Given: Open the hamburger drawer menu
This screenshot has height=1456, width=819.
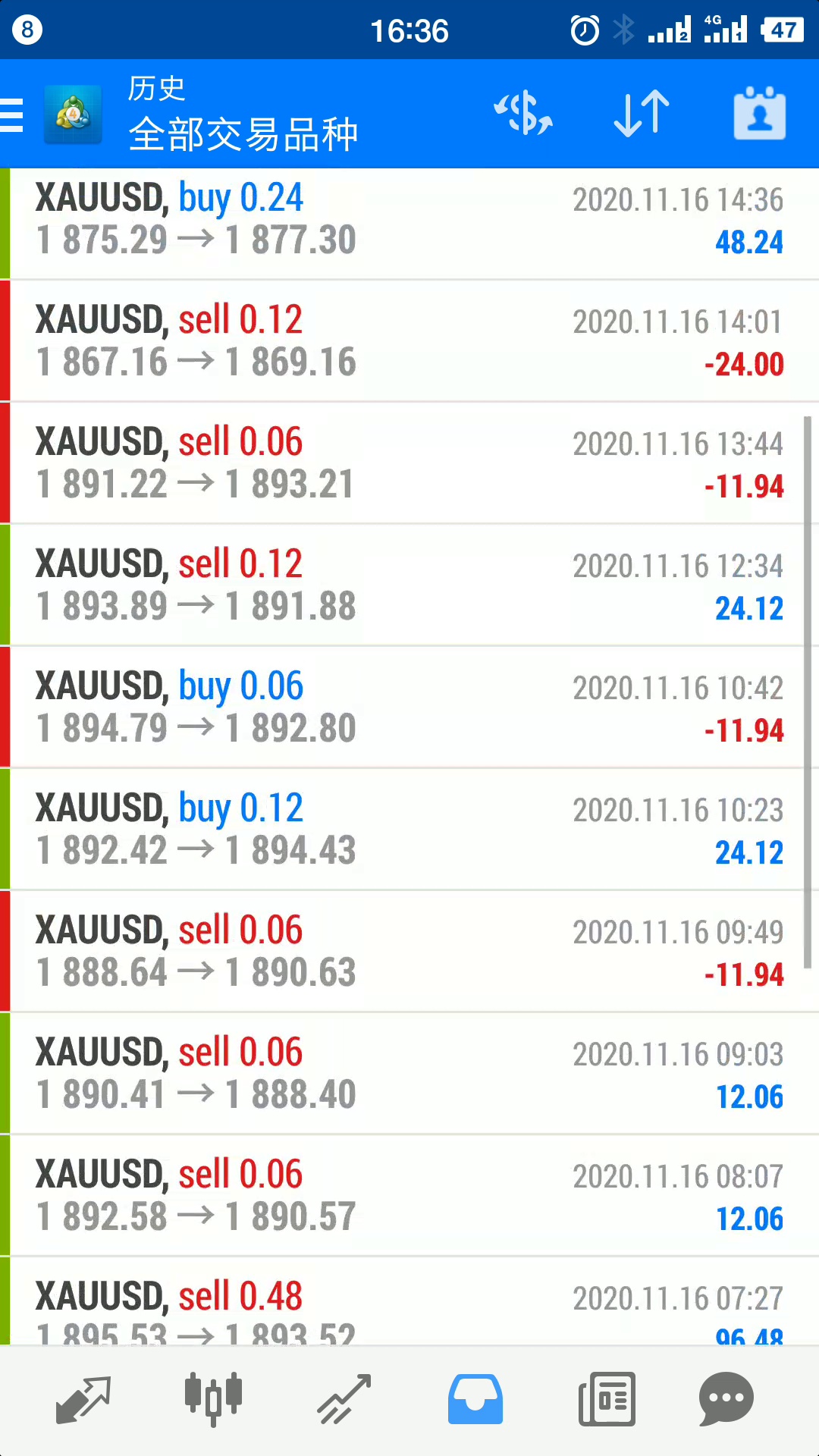Looking at the screenshot, I should tap(13, 115).
